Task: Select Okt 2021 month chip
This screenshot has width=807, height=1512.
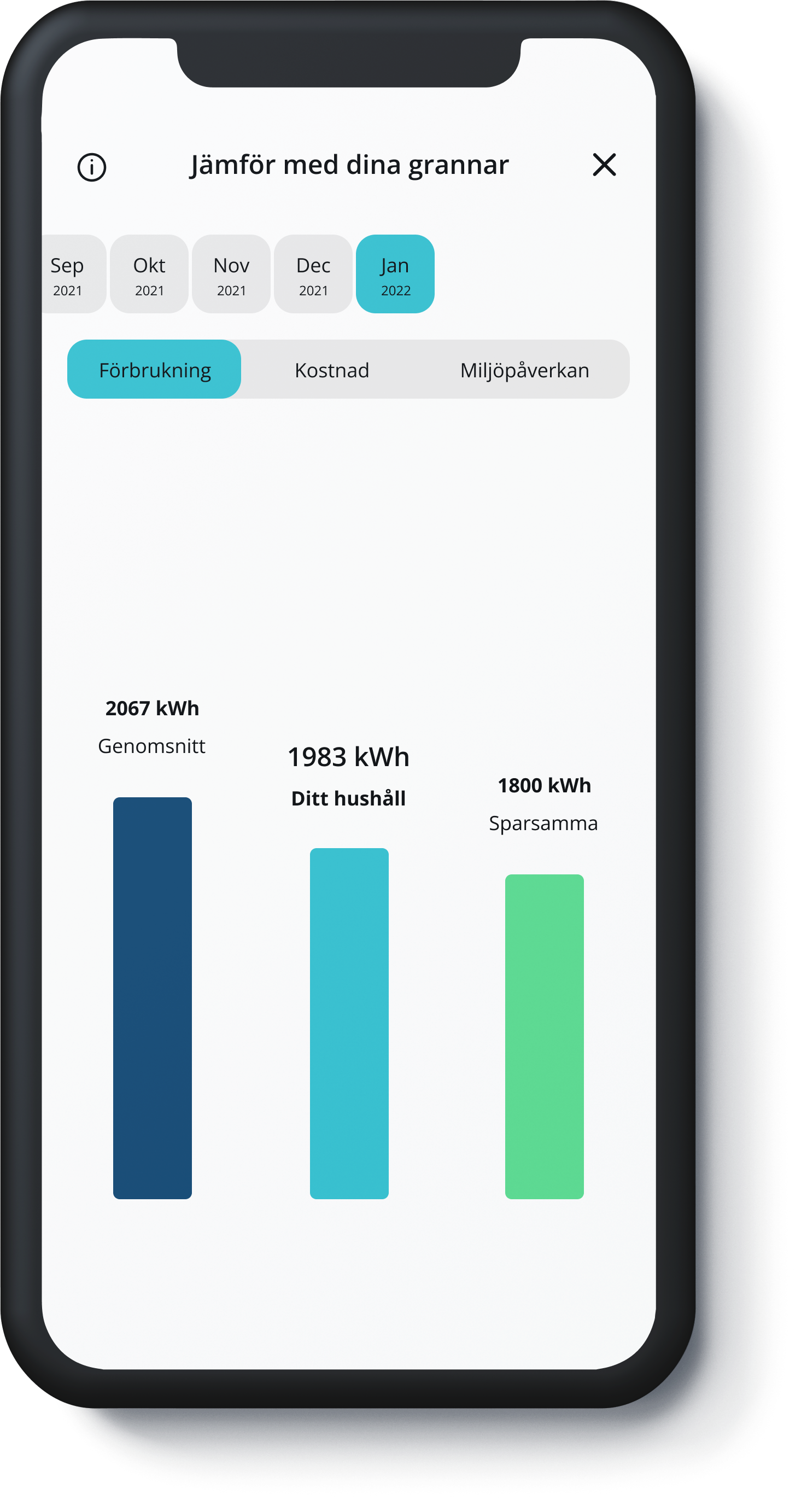Action: coord(149,274)
